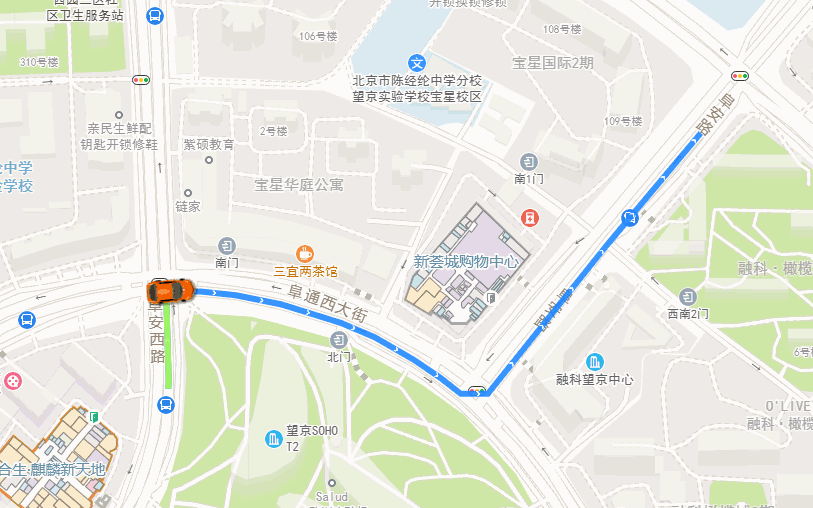Select the 链家 point of interest
Screen dimensions: 813x508
pos(187,193)
